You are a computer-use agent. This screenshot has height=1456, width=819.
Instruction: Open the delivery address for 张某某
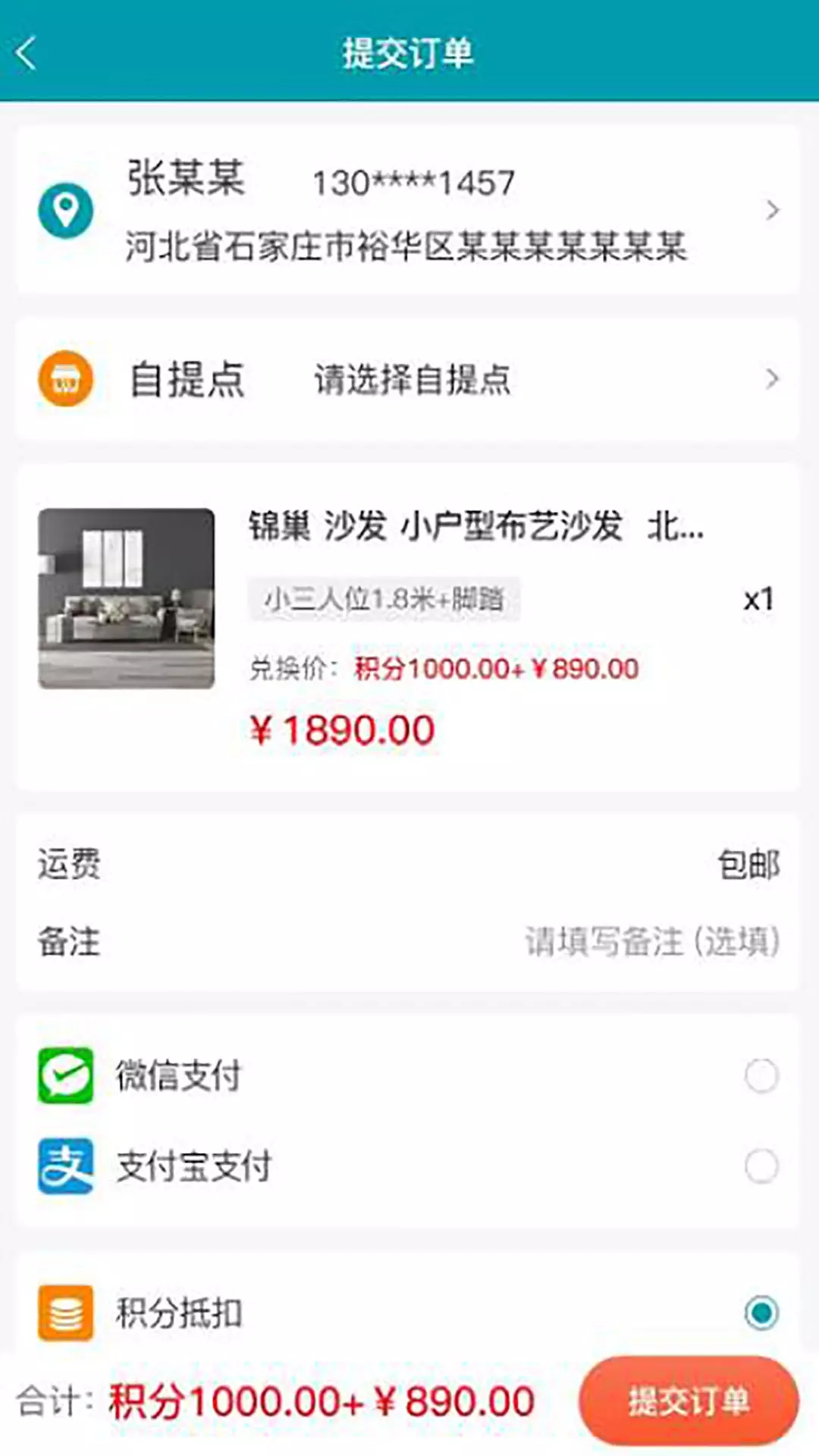point(408,210)
